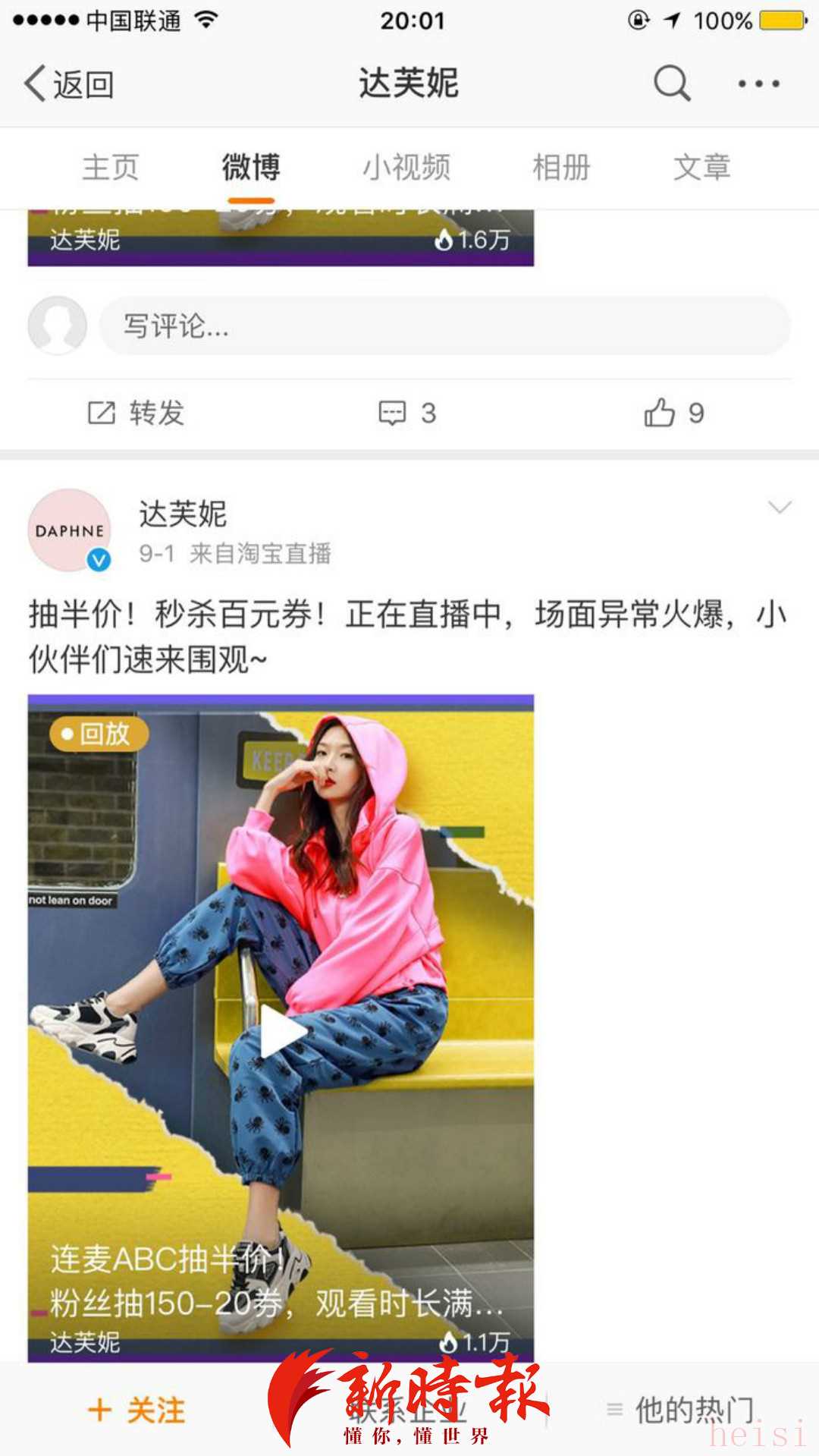Open 达芙妮 avatar on the 9-1 post
The image size is (819, 1456).
[x=70, y=530]
